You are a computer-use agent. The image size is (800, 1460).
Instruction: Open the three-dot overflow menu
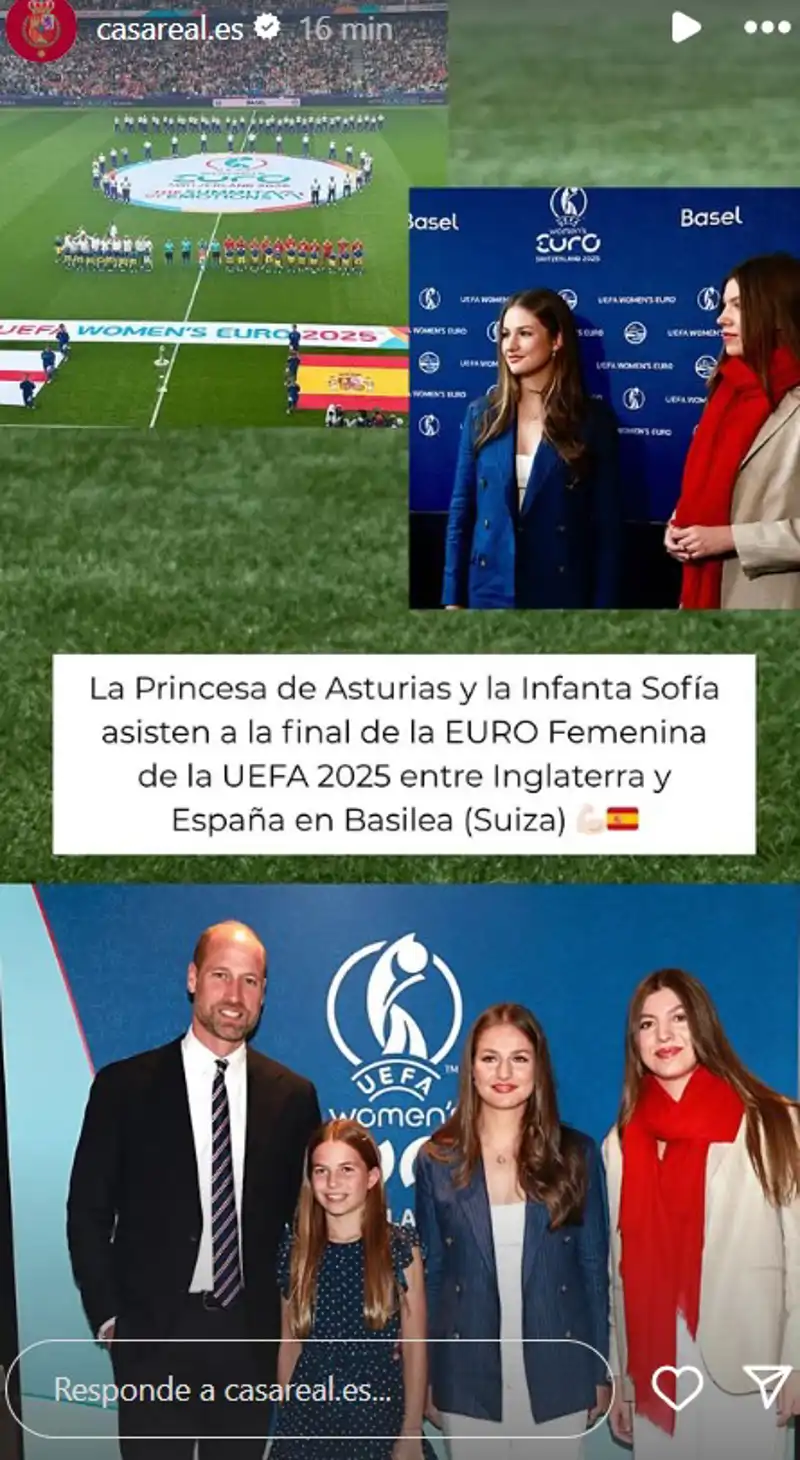click(x=767, y=28)
